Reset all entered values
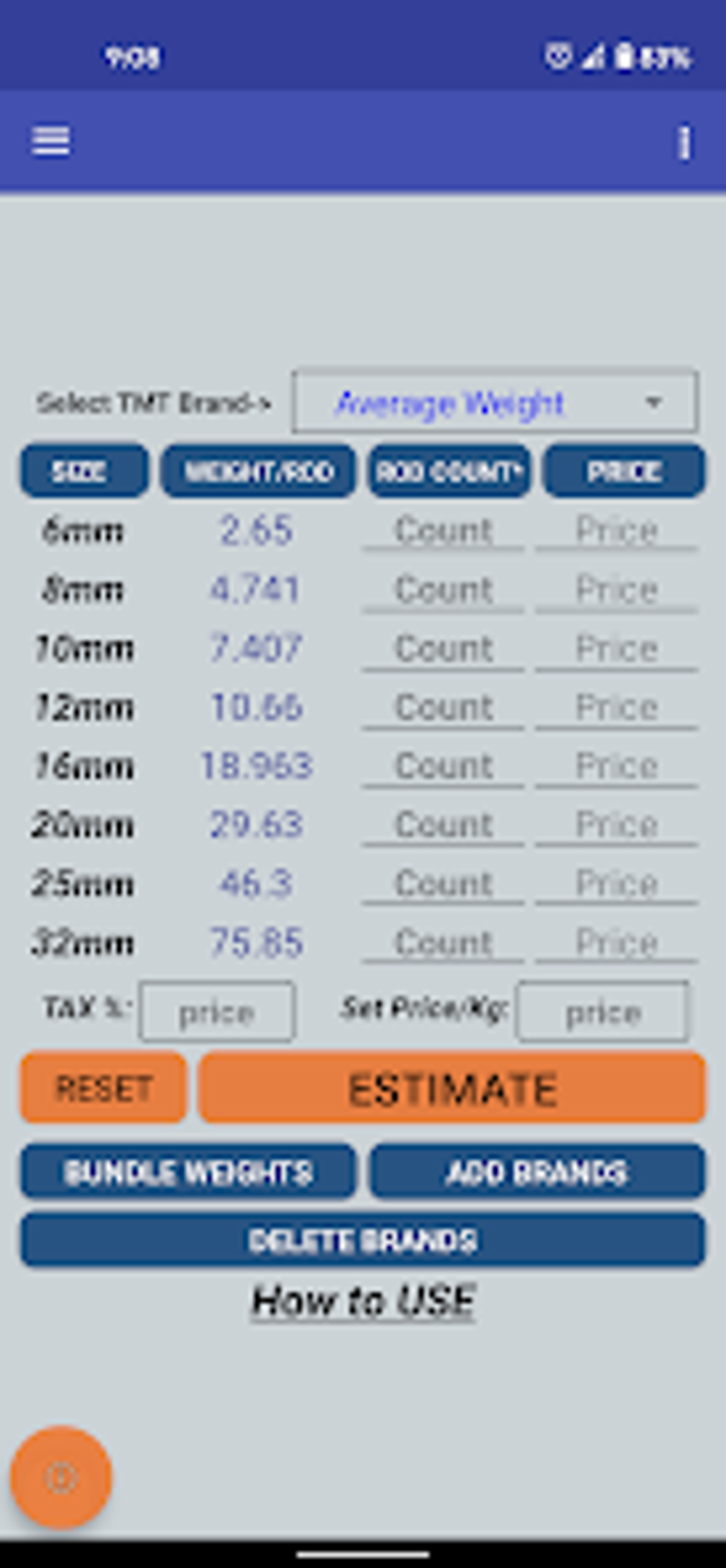Screen dimensions: 726x1568 coord(104,1088)
